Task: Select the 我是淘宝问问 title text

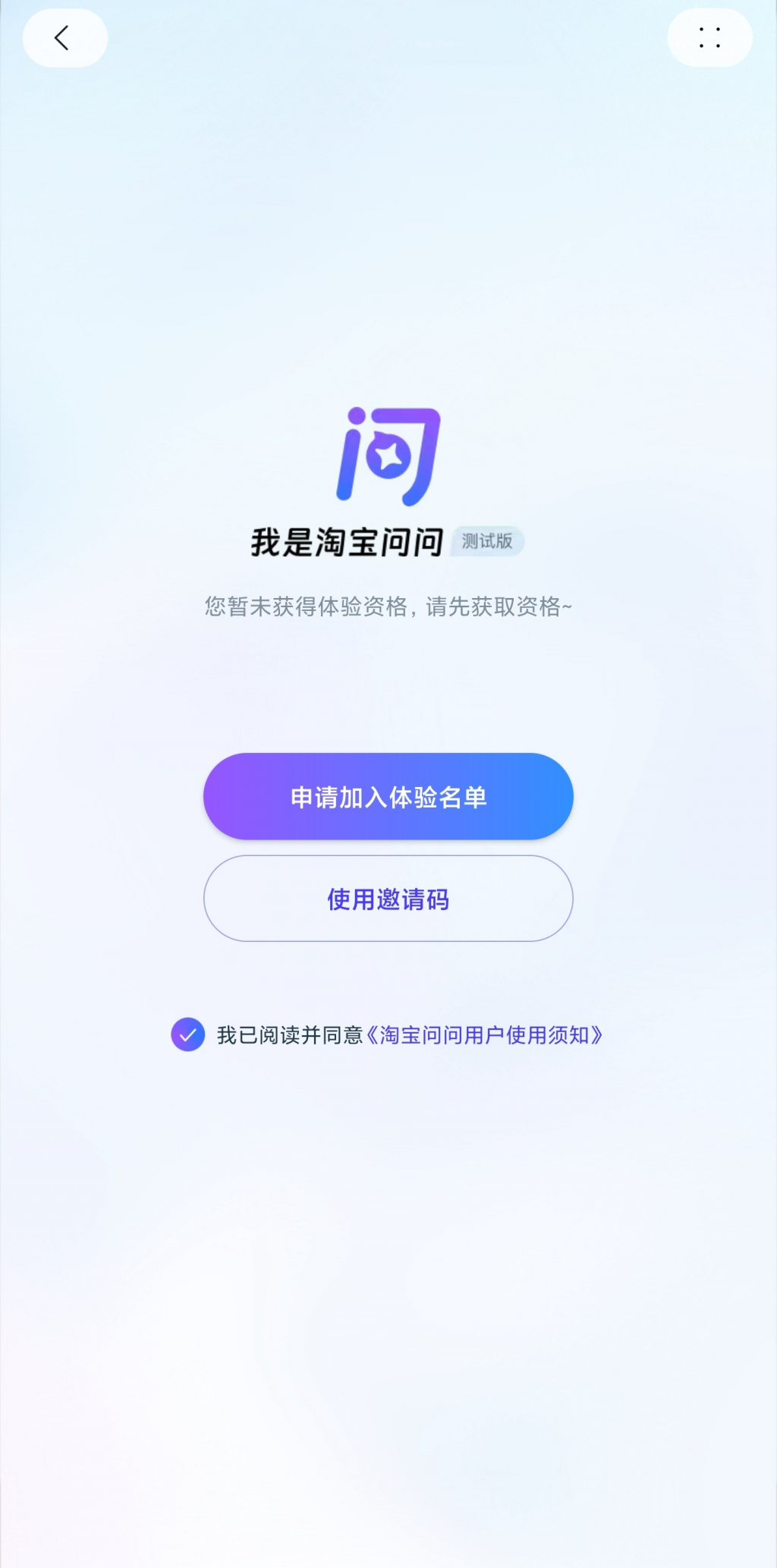Action: pyautogui.click(x=348, y=540)
